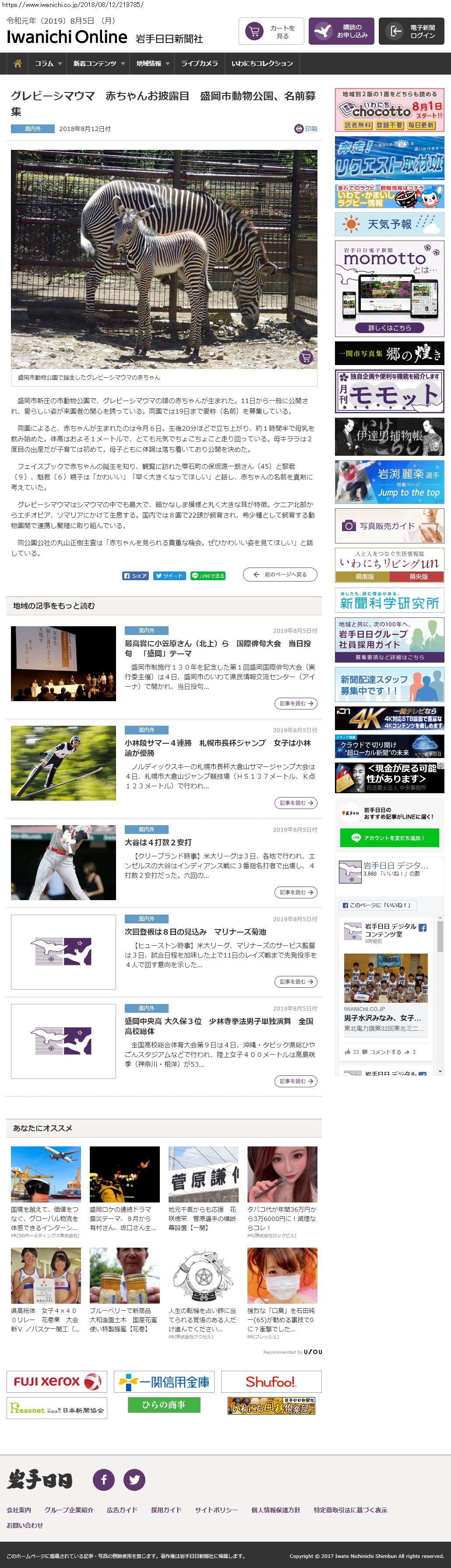Expand the 新着コンテンツ menu
This screenshot has height=1568, width=451.
tap(99, 63)
